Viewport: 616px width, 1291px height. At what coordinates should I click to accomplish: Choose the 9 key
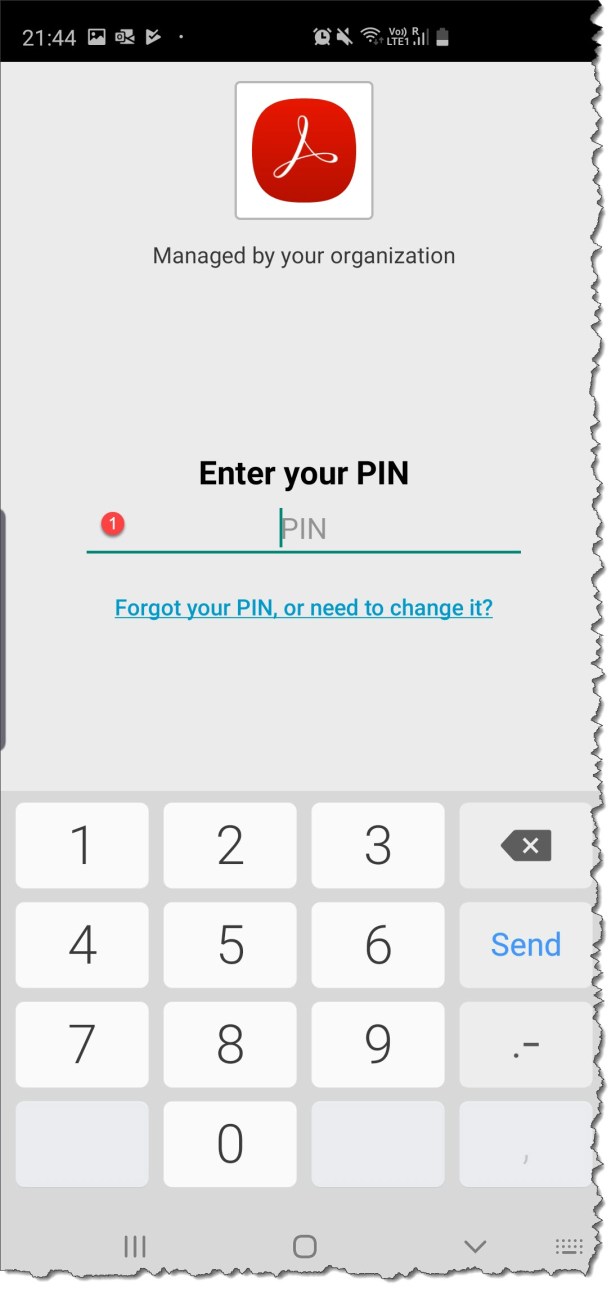tap(378, 1045)
